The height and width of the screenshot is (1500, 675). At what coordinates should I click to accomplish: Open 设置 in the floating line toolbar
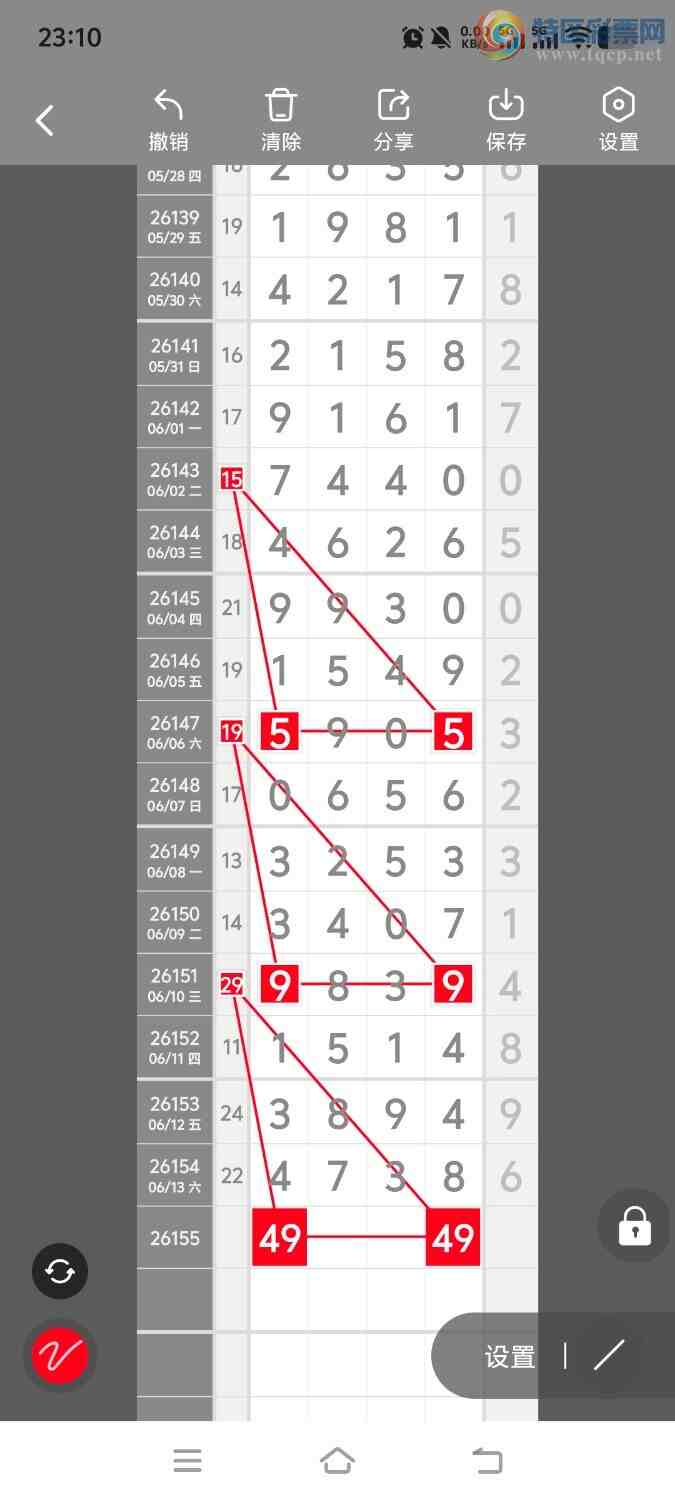coord(510,1357)
